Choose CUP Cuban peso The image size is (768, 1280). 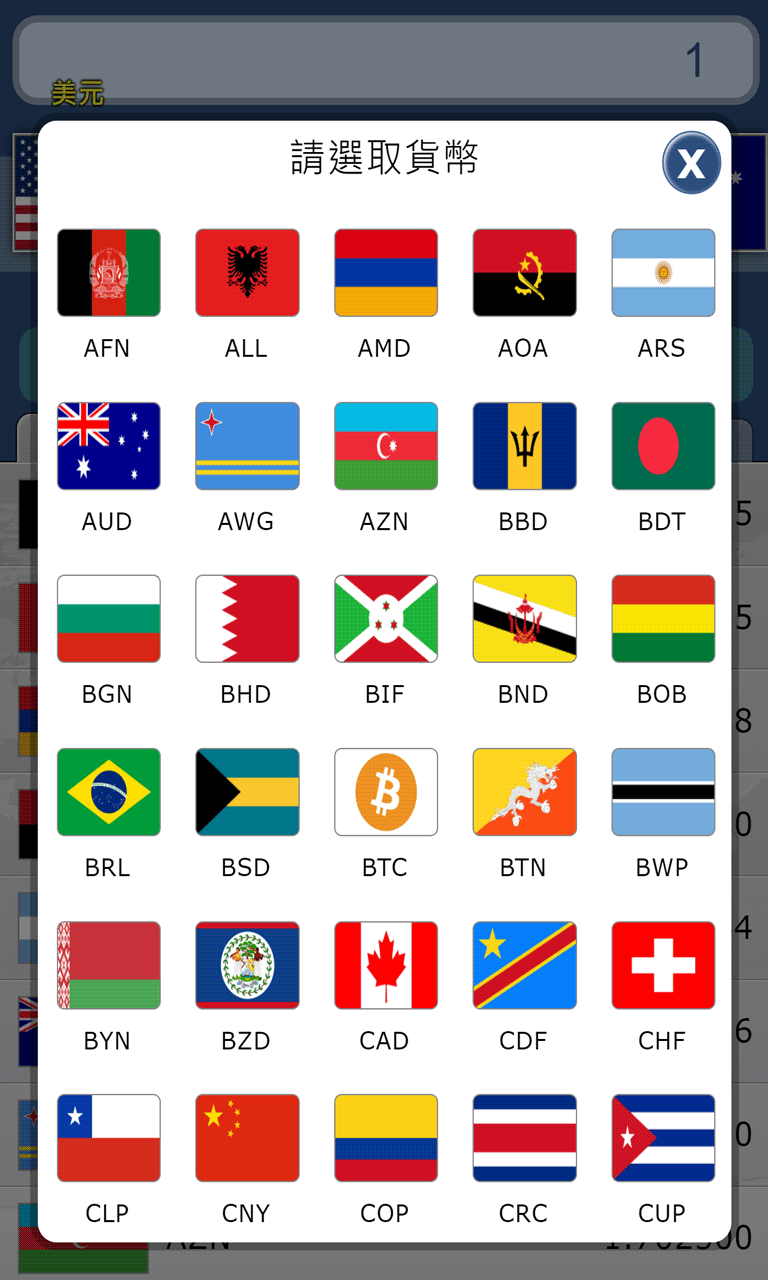click(x=662, y=1138)
